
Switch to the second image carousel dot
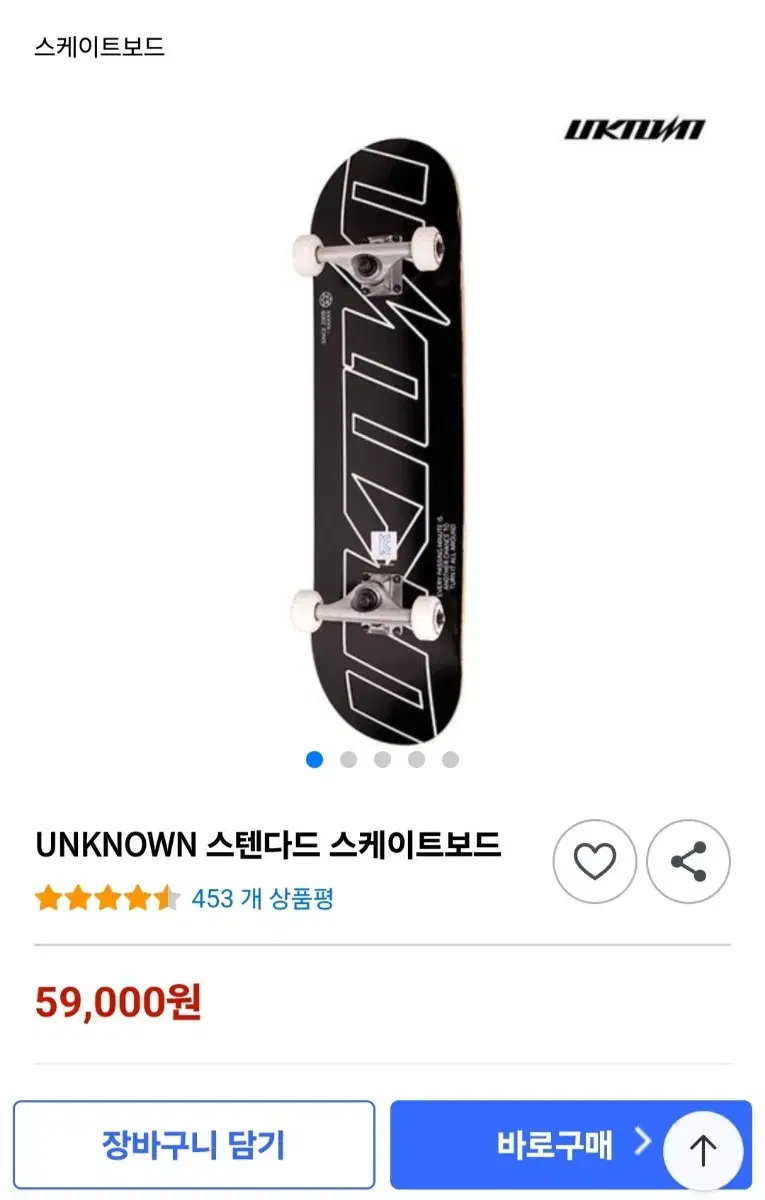348,760
